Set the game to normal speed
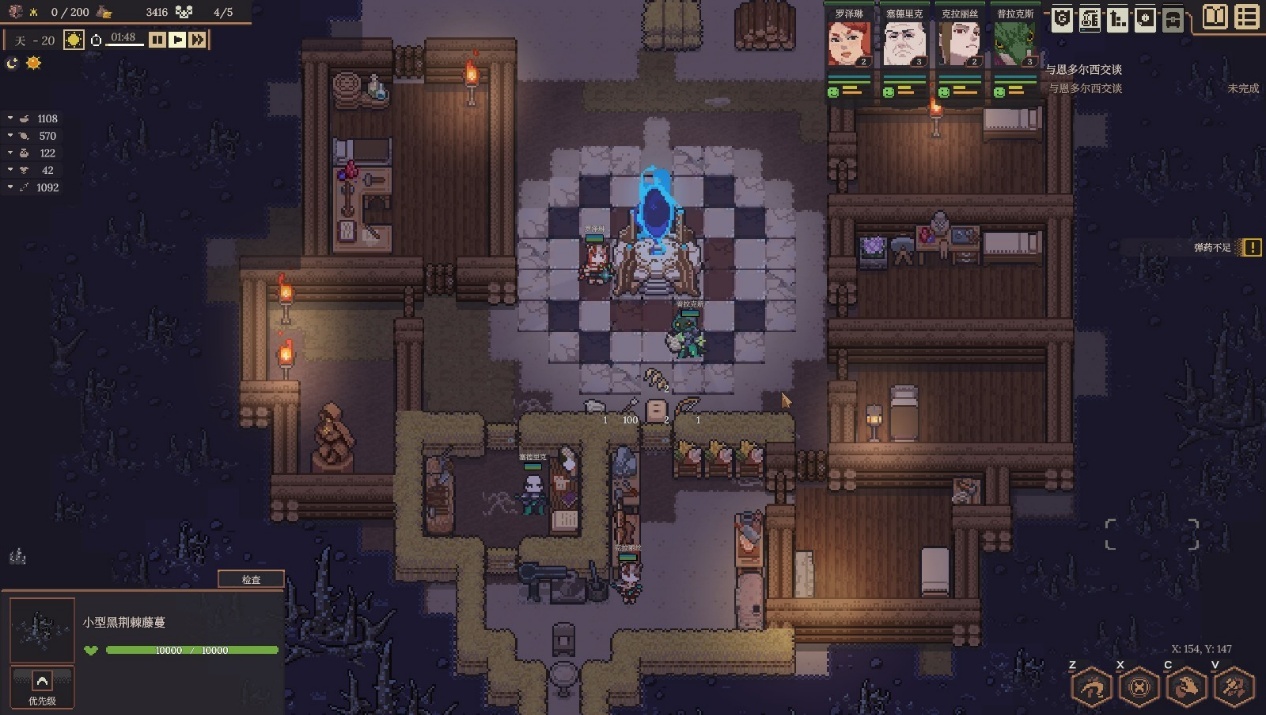This screenshot has width=1266, height=715. pos(177,40)
